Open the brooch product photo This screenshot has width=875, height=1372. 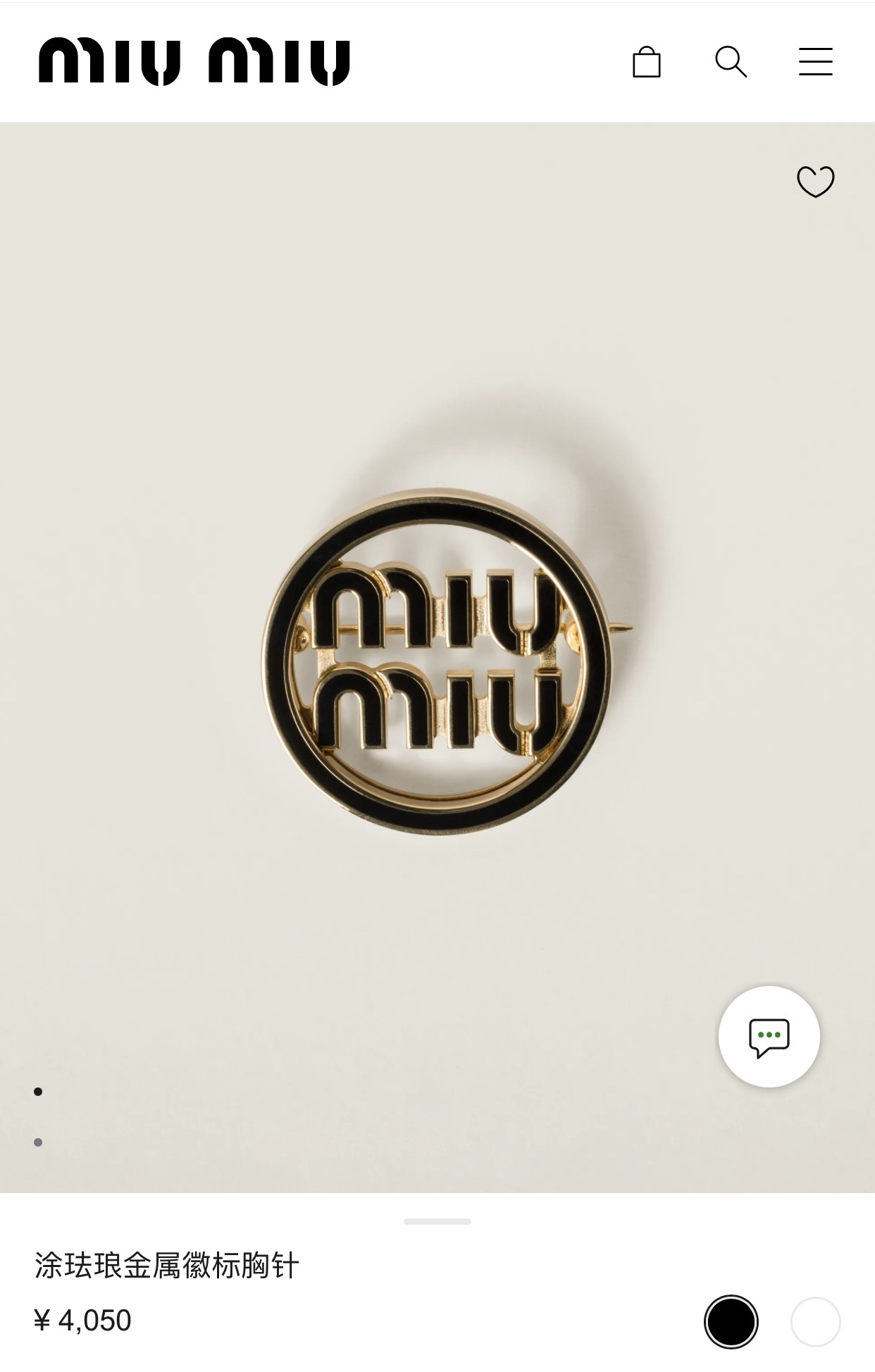point(437,662)
